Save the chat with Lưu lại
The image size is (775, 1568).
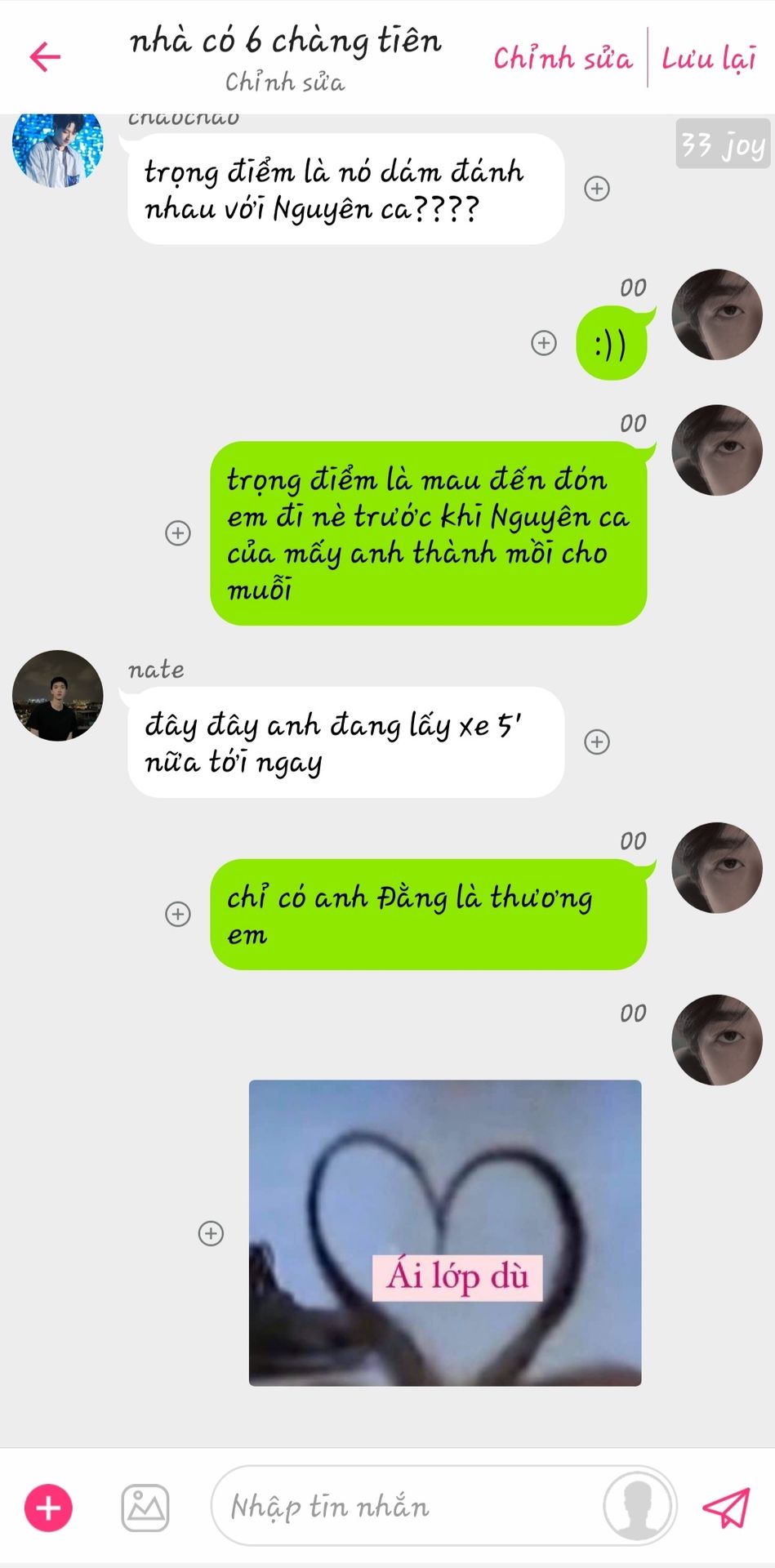tap(709, 58)
